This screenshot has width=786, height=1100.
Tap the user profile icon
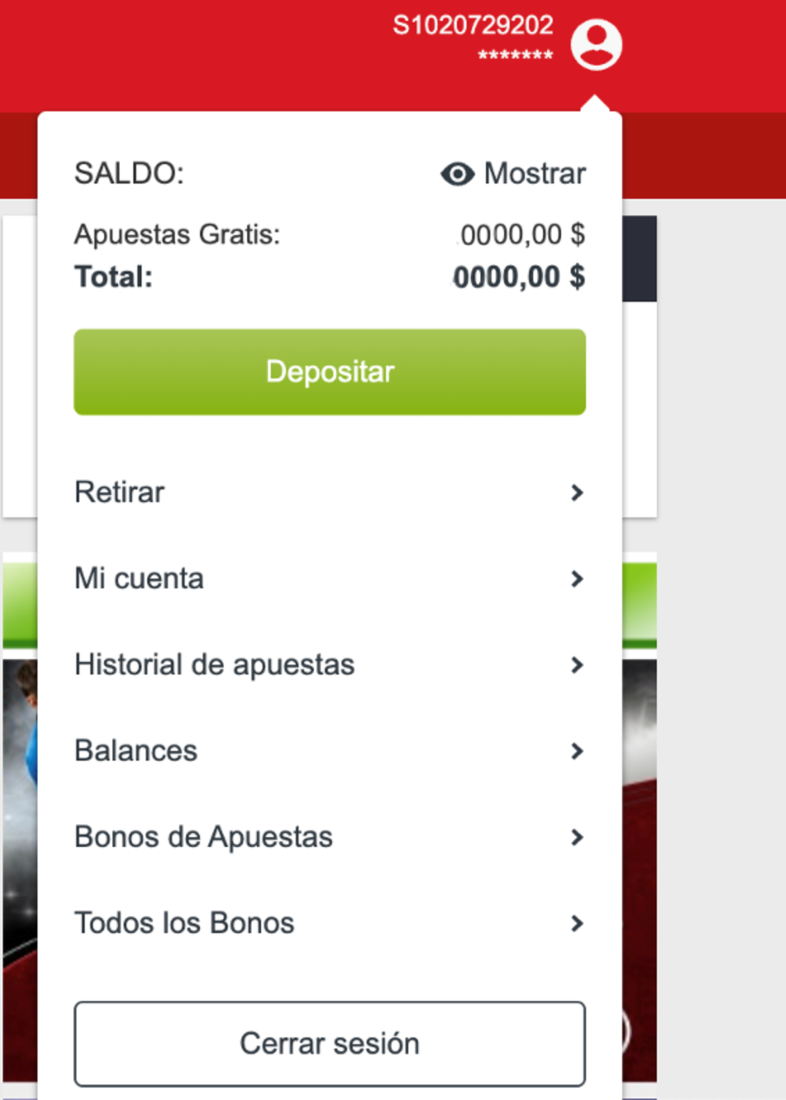(596, 45)
